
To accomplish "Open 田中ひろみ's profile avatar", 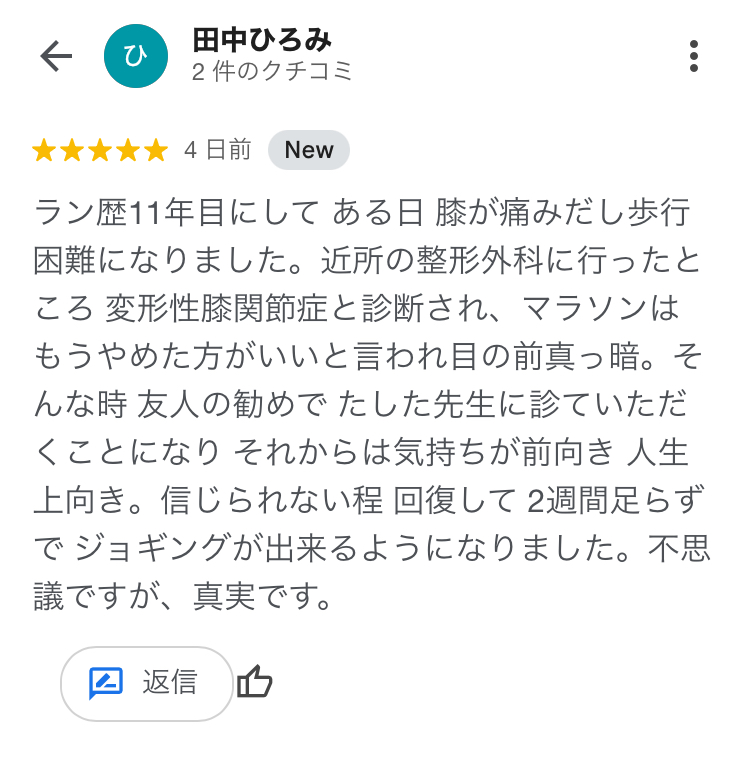I will tap(136, 57).
